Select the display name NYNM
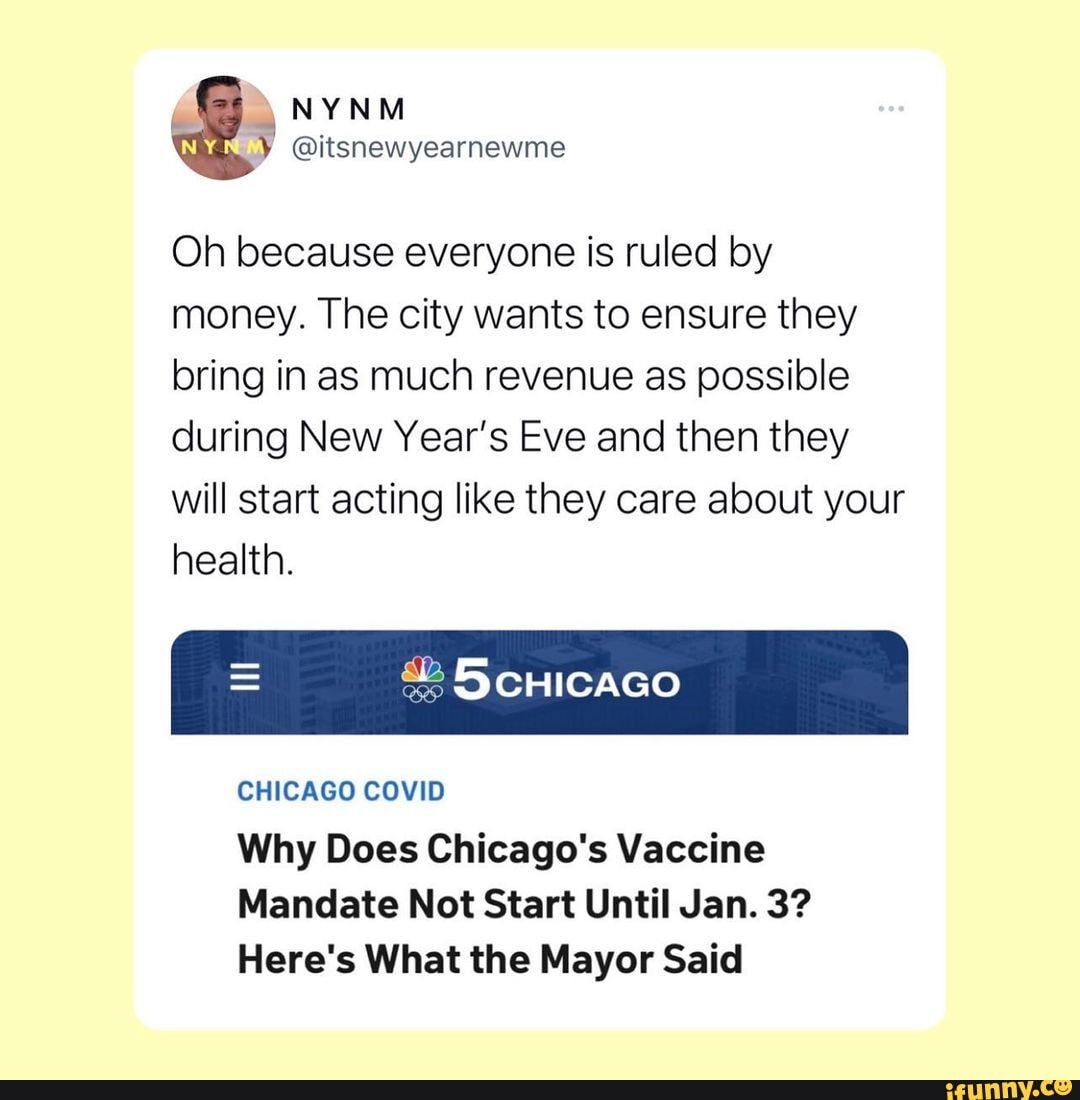Viewport: 1080px width, 1100px height. tap(345, 109)
